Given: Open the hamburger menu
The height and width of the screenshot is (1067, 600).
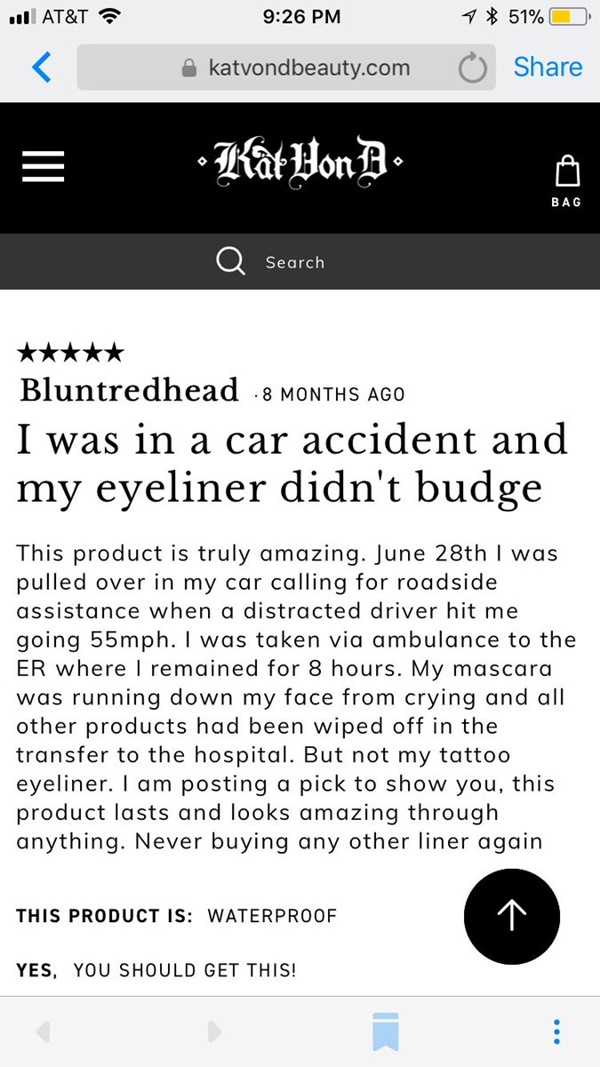Looking at the screenshot, I should (x=44, y=167).
